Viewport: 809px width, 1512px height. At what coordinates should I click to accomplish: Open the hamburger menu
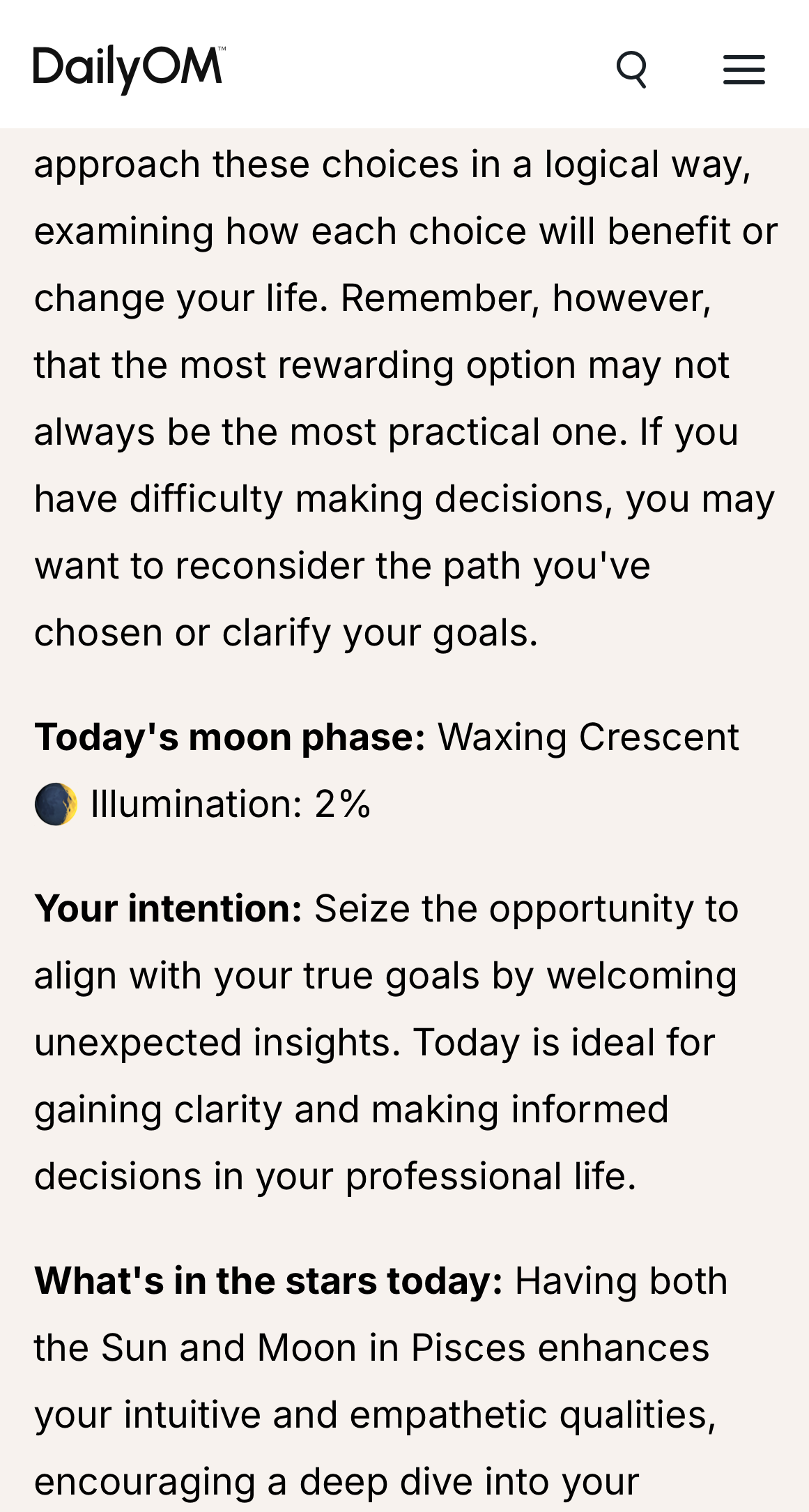743,70
